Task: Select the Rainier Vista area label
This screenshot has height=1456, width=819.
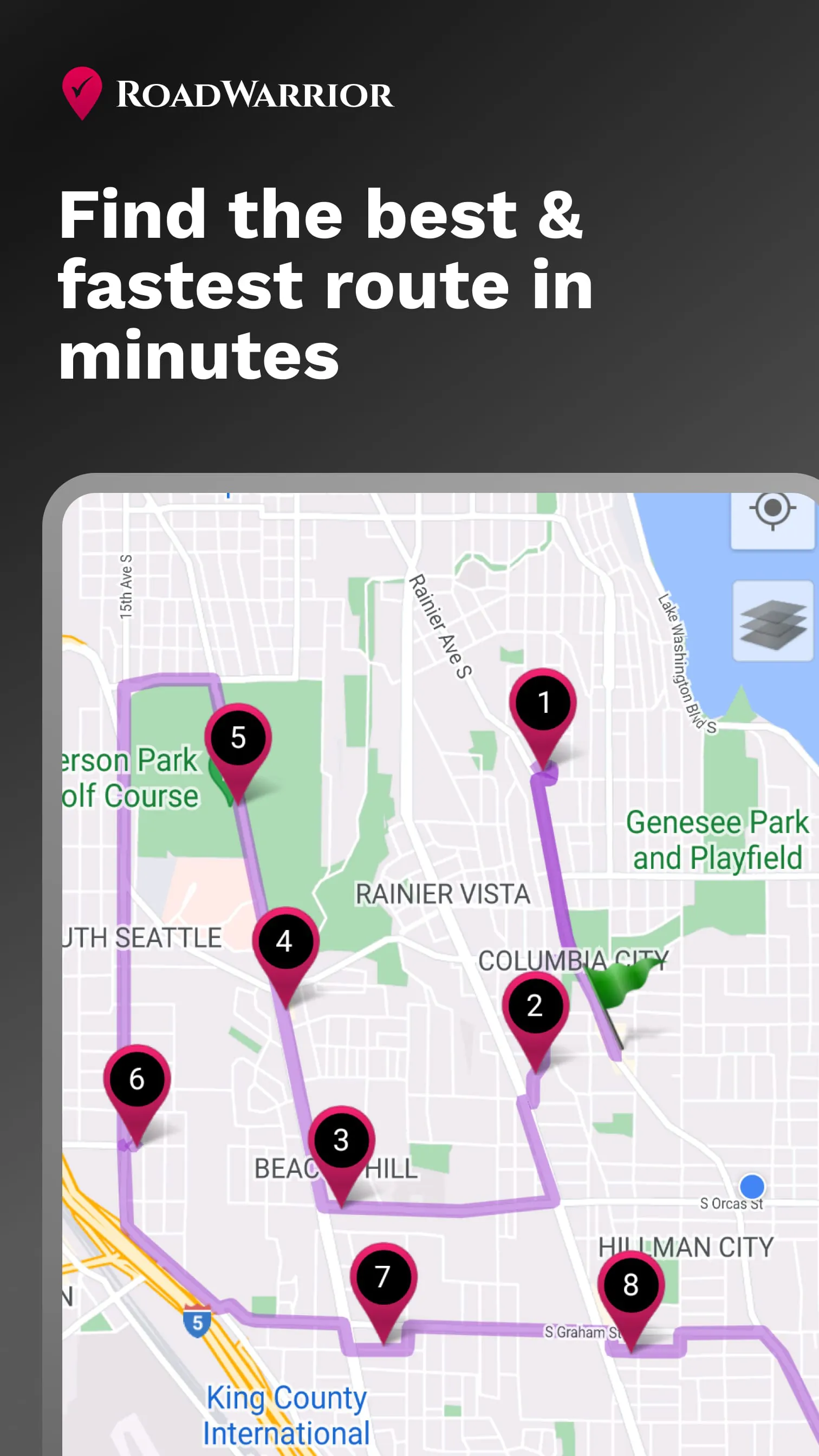Action: coord(443,895)
